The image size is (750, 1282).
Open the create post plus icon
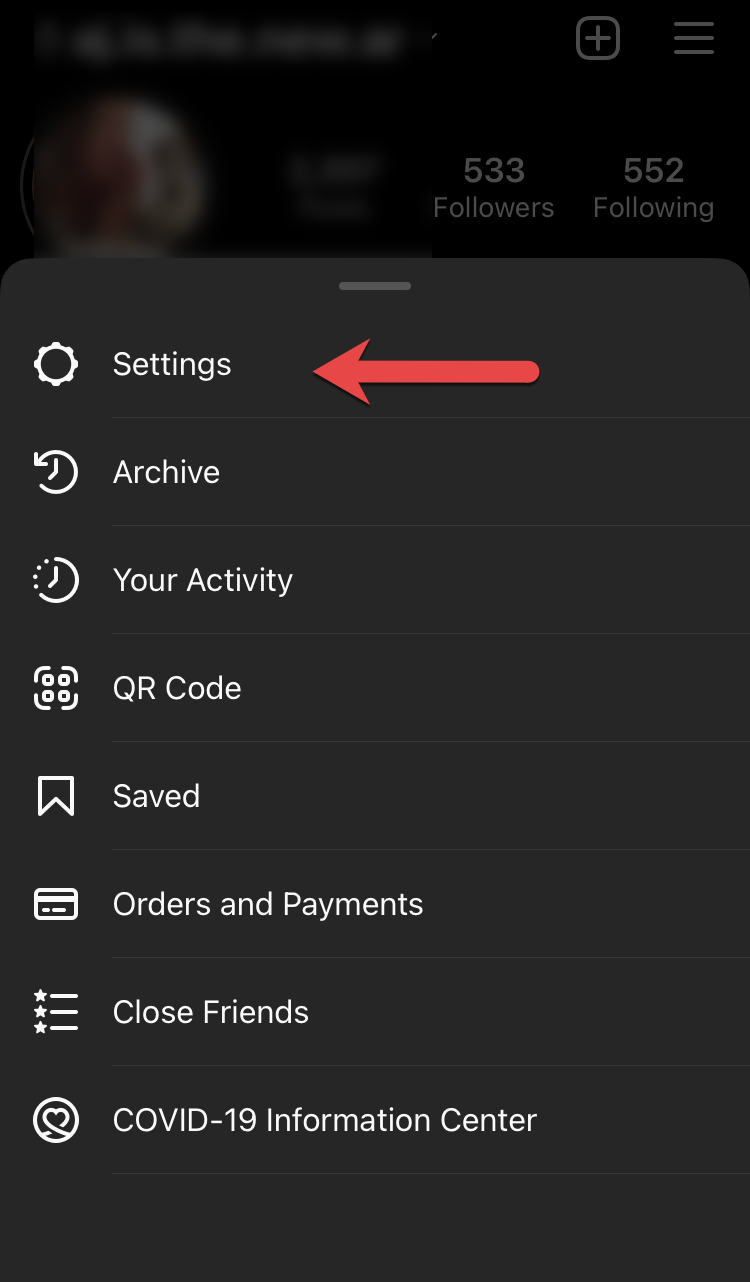coord(597,38)
